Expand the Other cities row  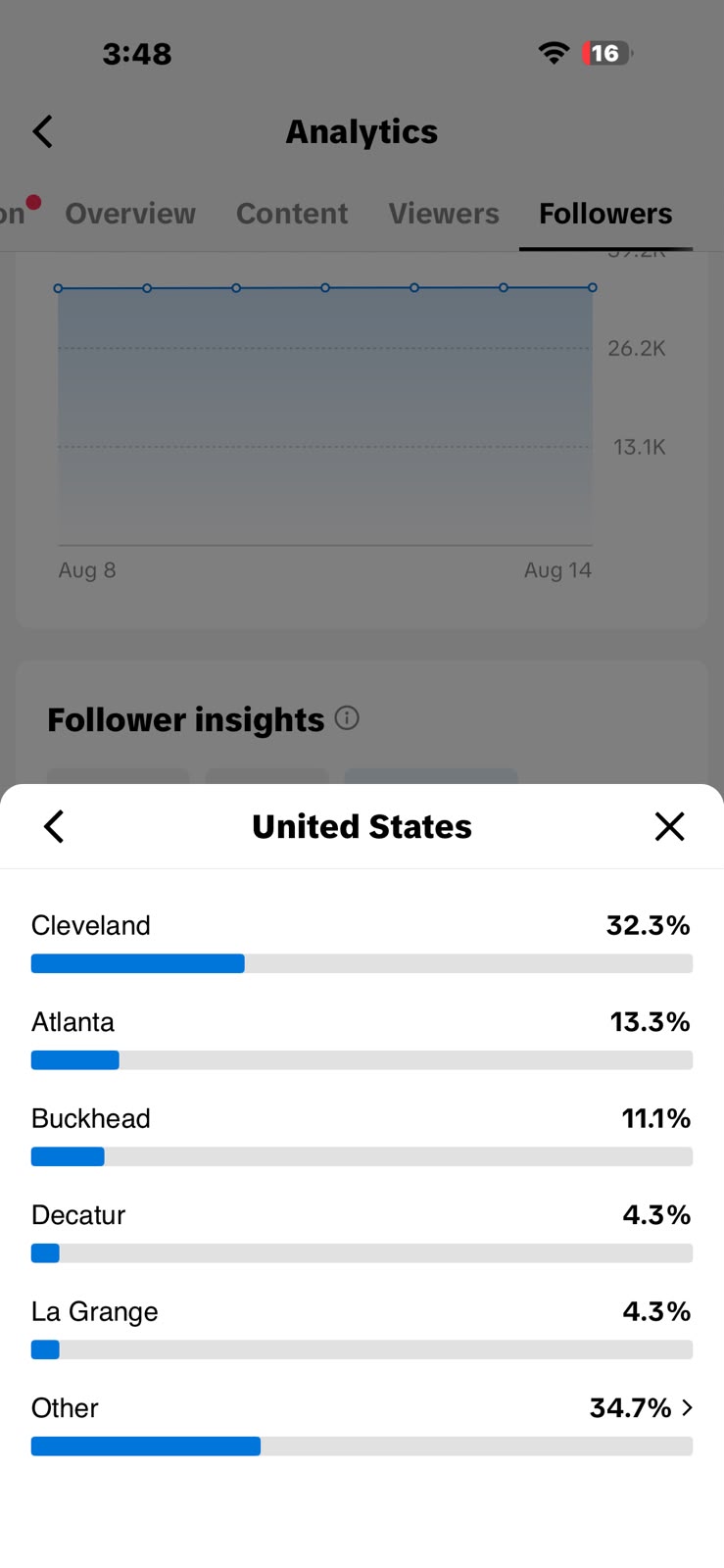pyautogui.click(x=362, y=1427)
